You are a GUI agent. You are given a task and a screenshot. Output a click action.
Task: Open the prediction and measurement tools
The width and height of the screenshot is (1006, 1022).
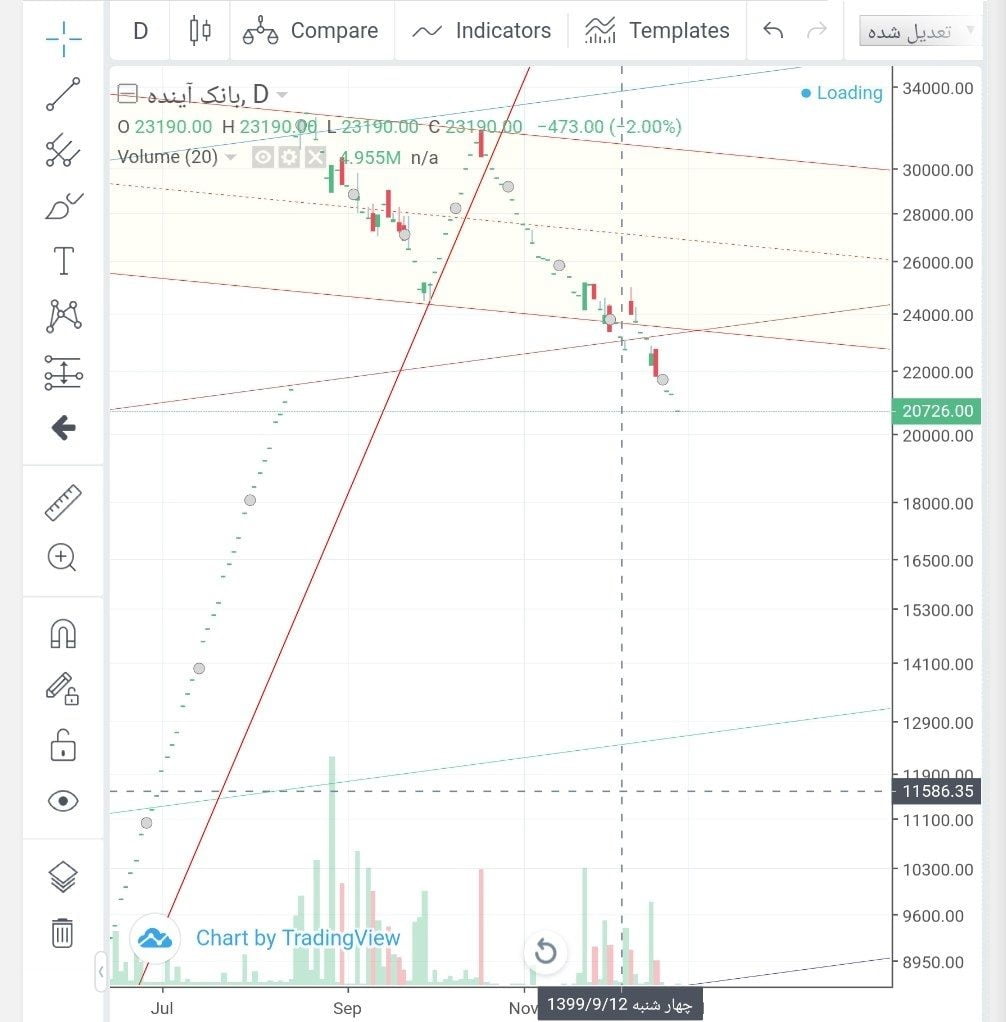click(63, 372)
